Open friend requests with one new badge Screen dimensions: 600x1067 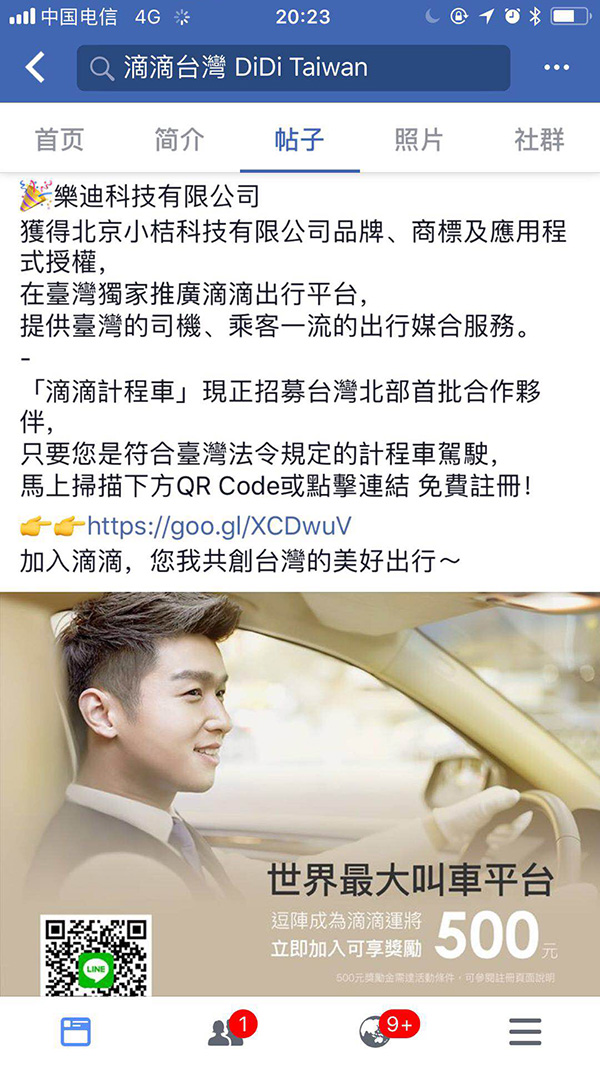[x=226, y=1031]
